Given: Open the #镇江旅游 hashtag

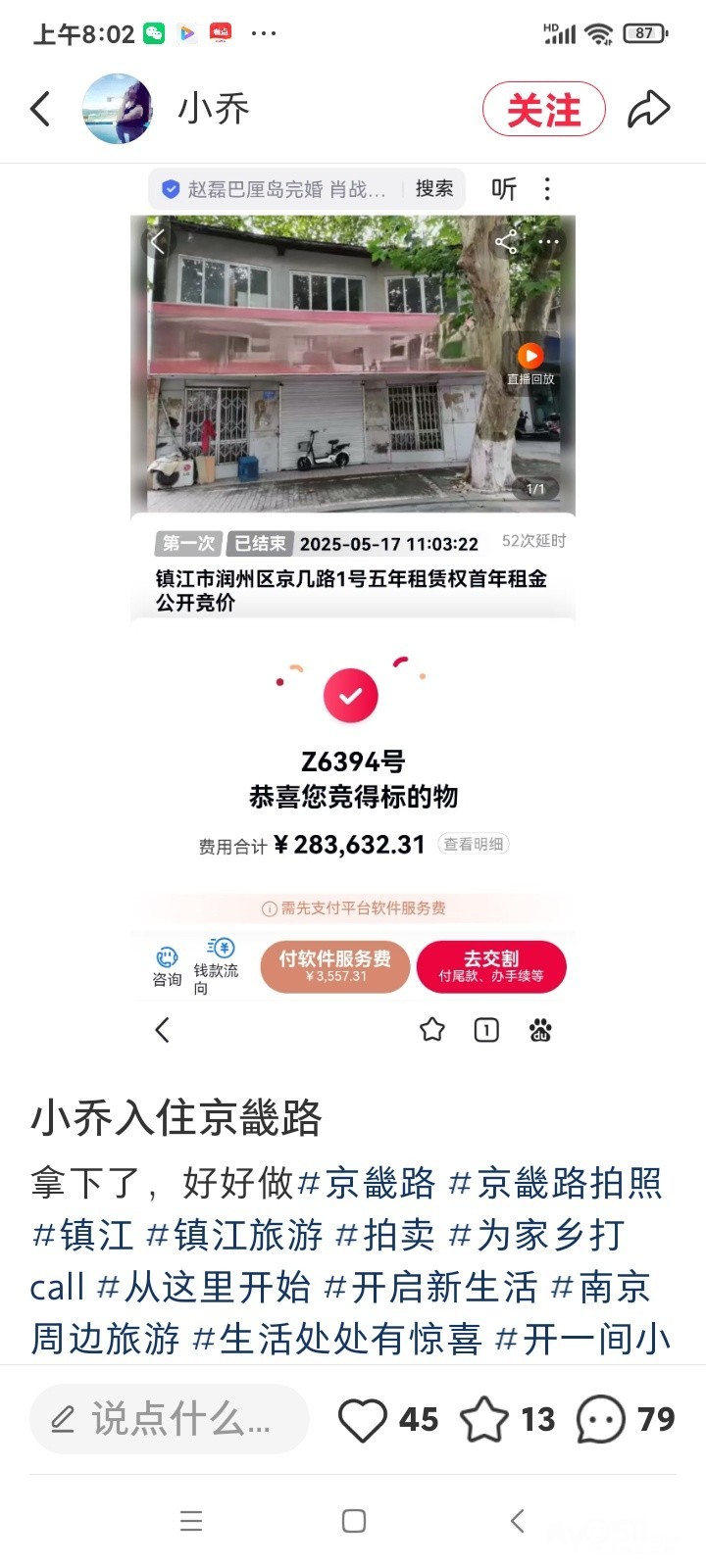Looking at the screenshot, I should 234,1235.
